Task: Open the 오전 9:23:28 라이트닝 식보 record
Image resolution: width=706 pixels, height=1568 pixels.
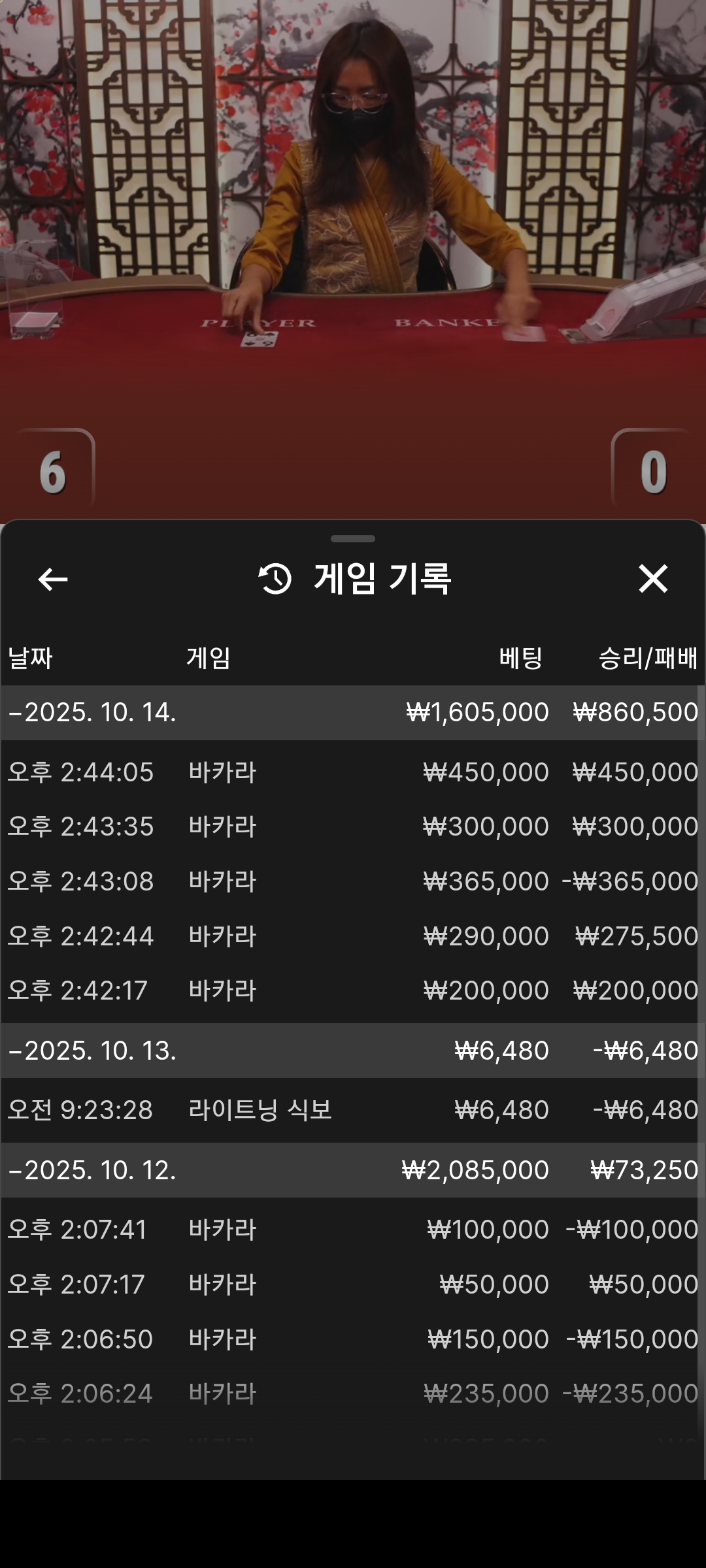Action: [352, 1110]
